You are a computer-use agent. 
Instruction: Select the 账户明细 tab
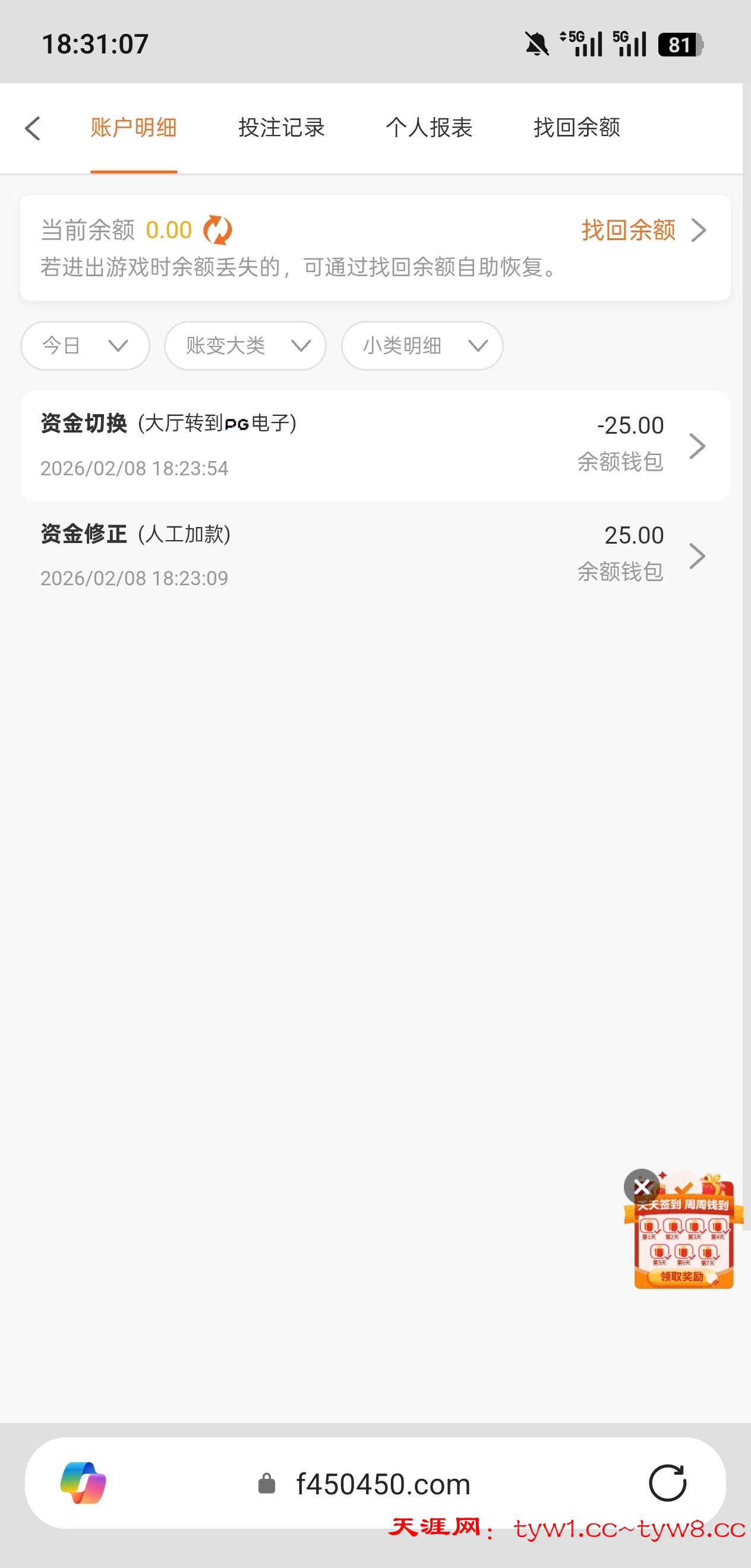(134, 128)
